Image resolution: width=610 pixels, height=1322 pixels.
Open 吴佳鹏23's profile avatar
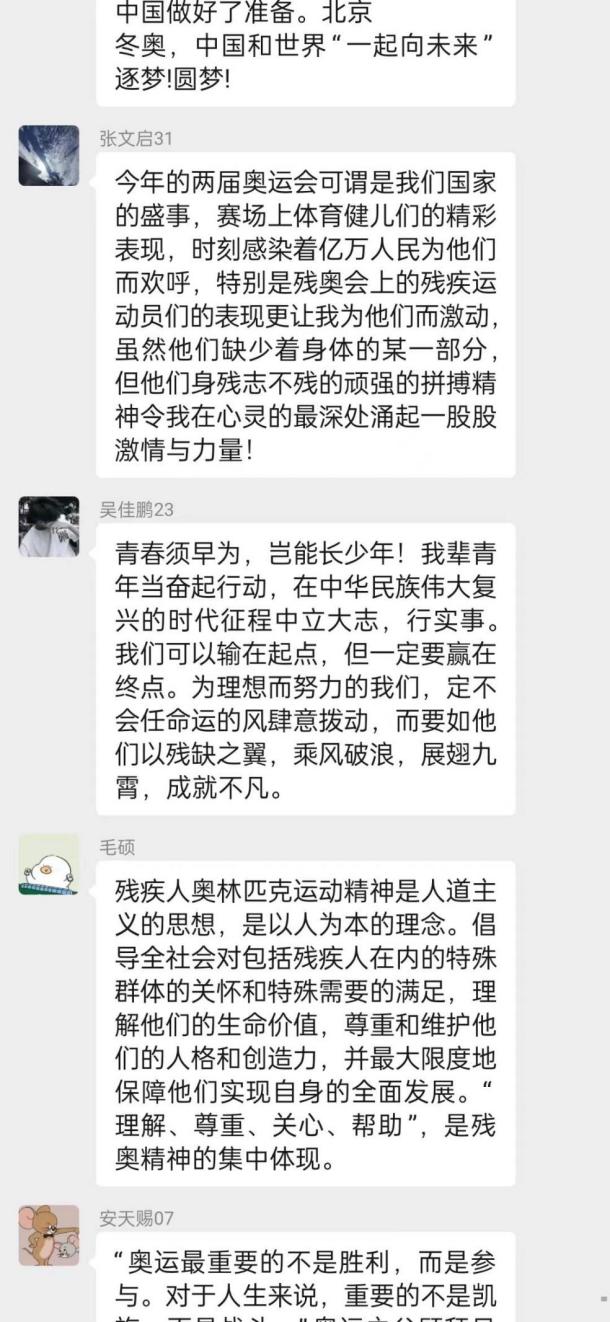[48, 526]
